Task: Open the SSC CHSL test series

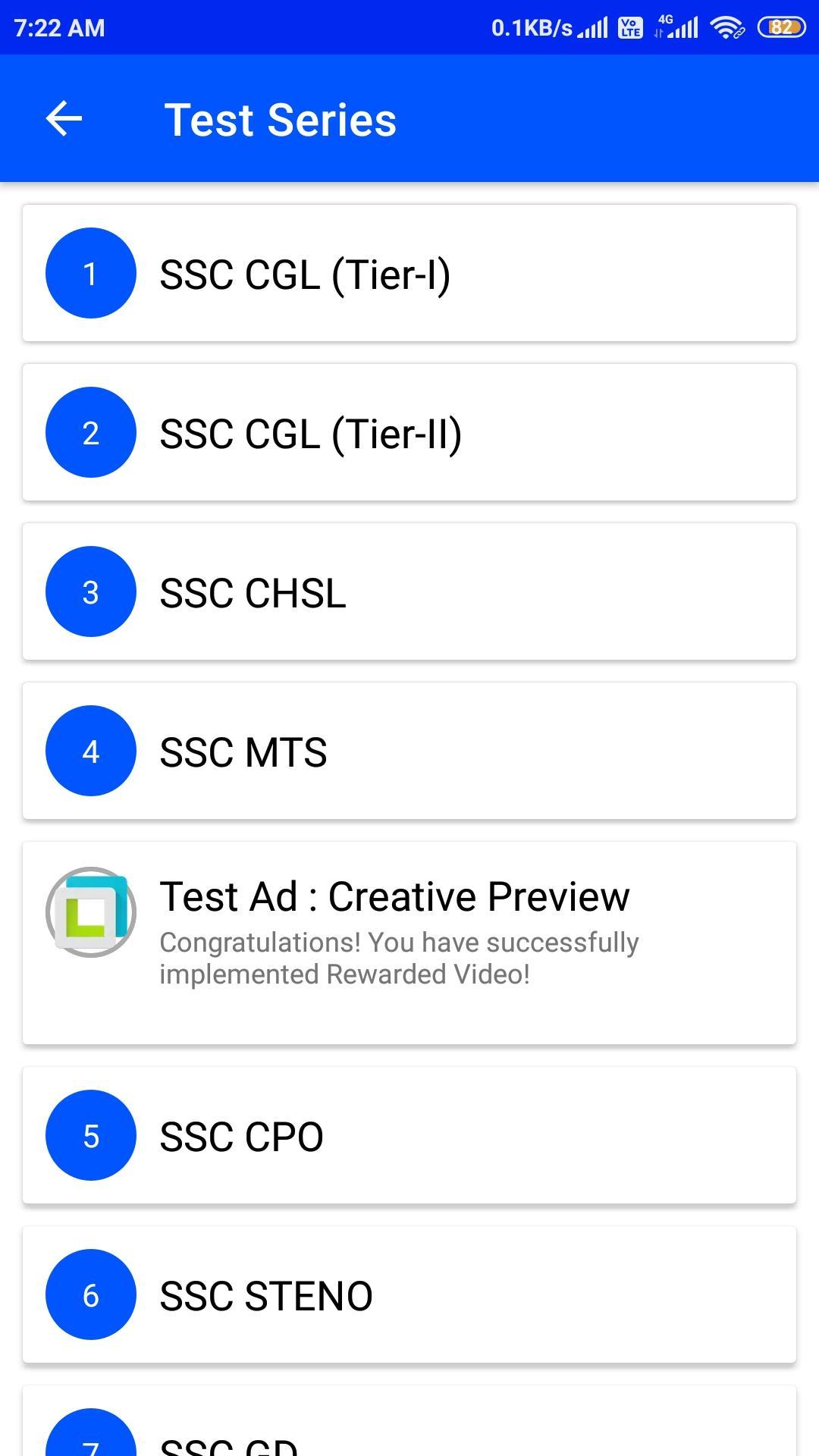Action: pyautogui.click(x=409, y=591)
